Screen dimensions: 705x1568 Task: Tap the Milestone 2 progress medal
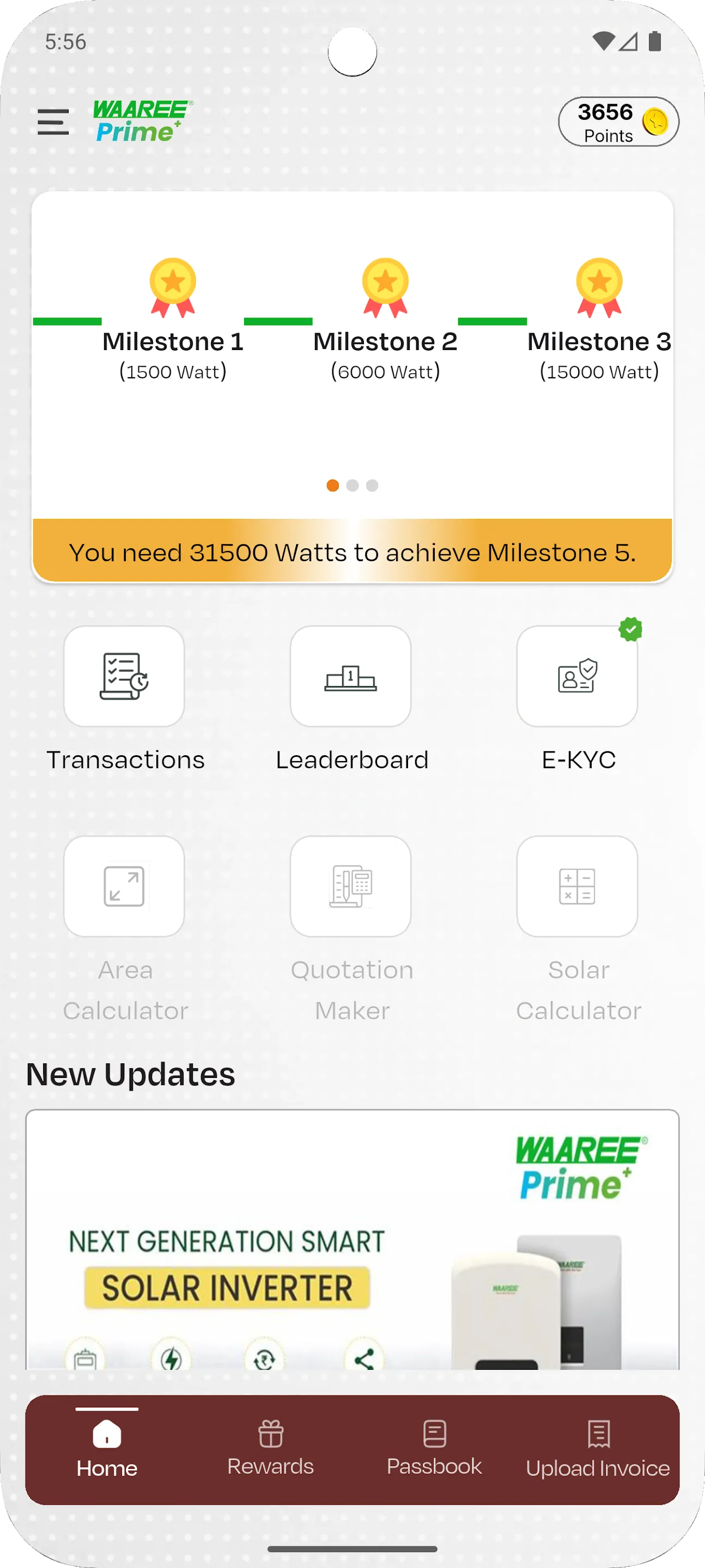(x=385, y=286)
